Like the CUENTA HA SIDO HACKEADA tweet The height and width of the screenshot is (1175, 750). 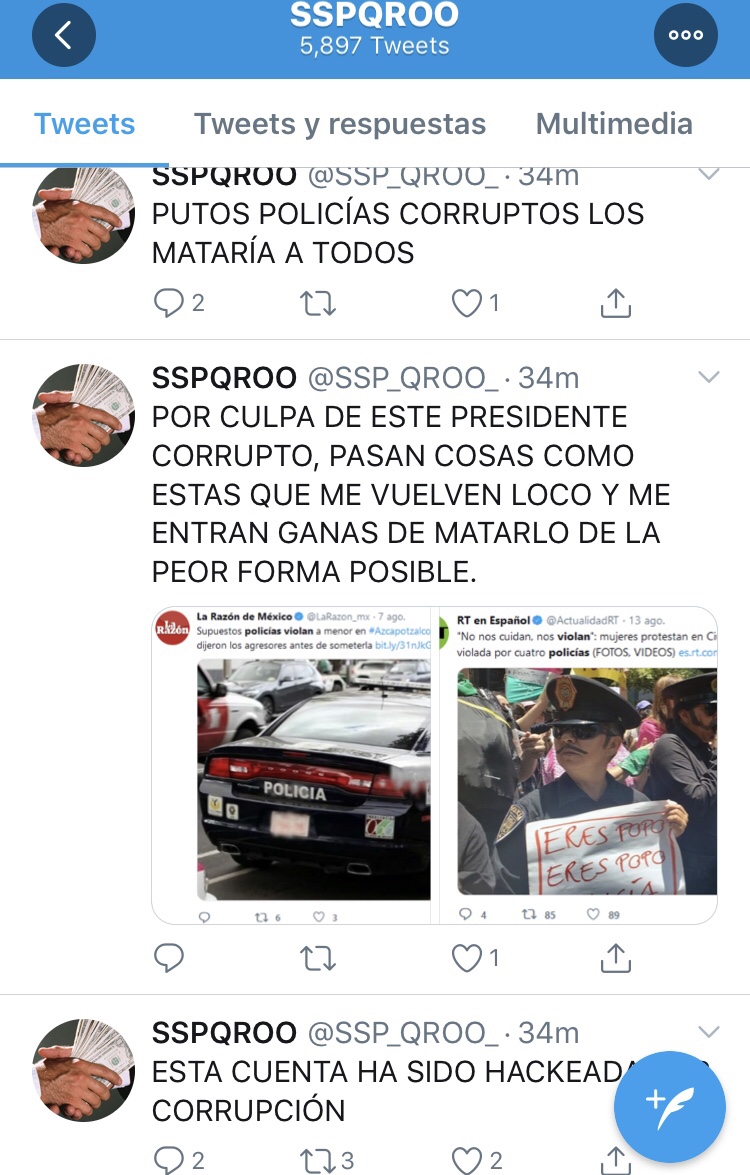467,1160
